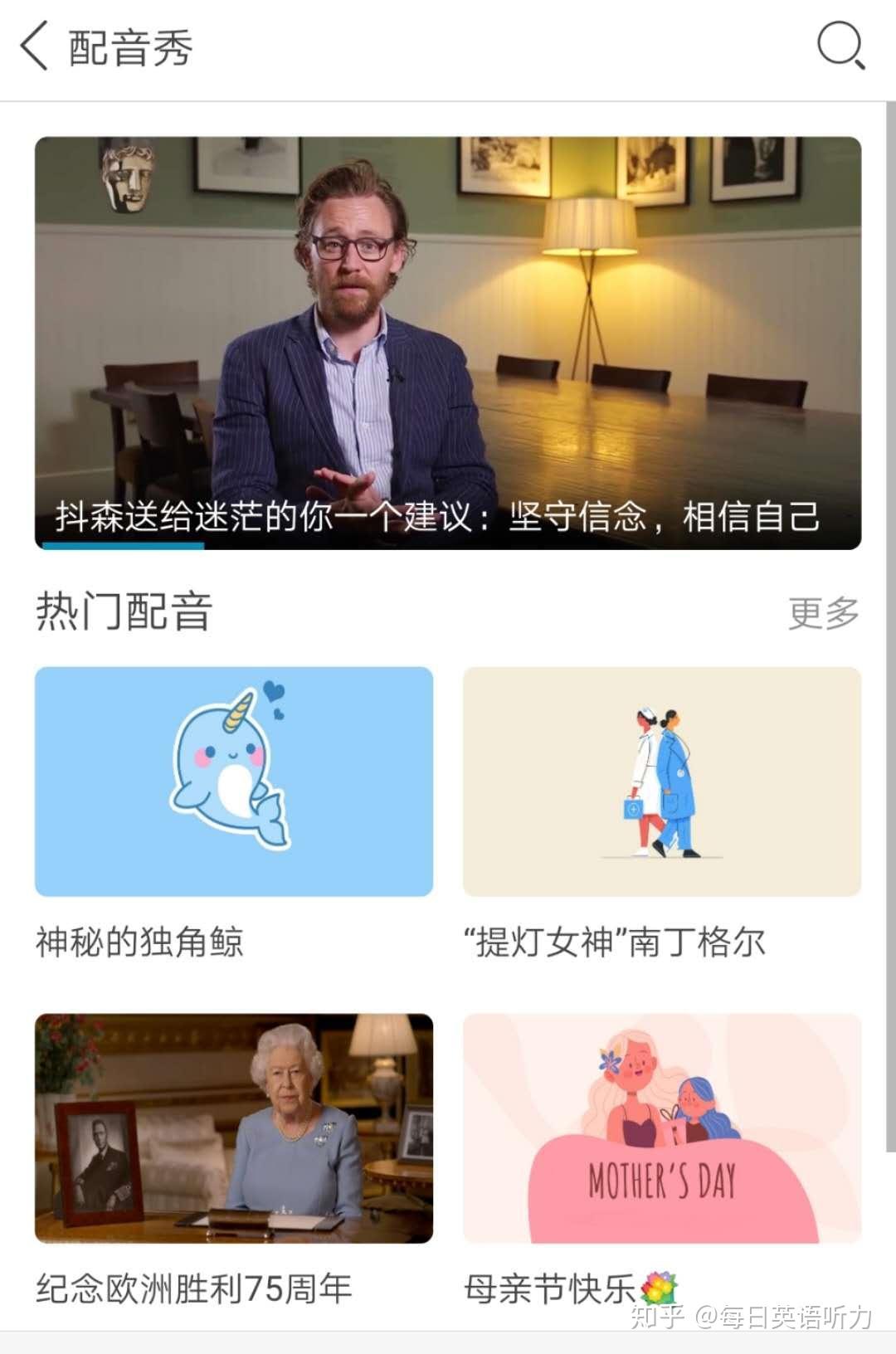This screenshot has height=1354, width=896.
Task: Expand the 热门配音 section via 更多
Action: (825, 612)
